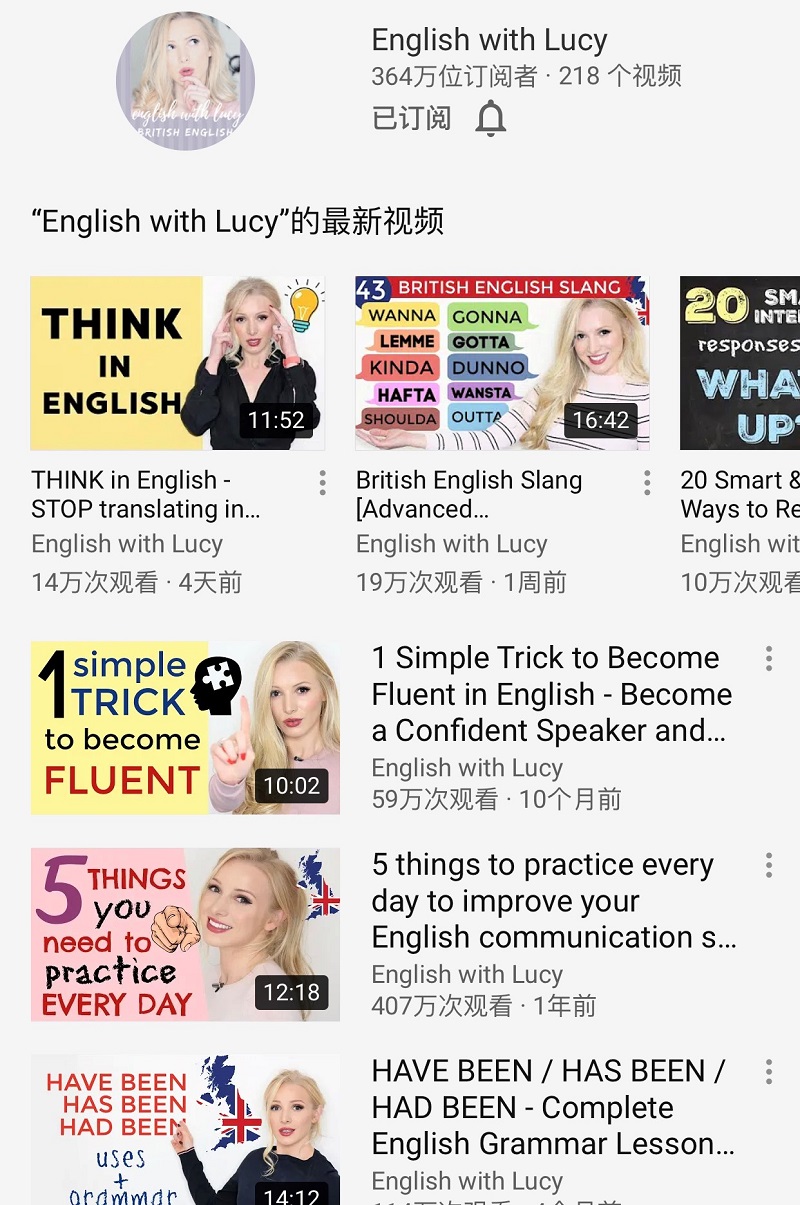Play the British English Slang video
The image size is (800, 1205).
(x=502, y=363)
